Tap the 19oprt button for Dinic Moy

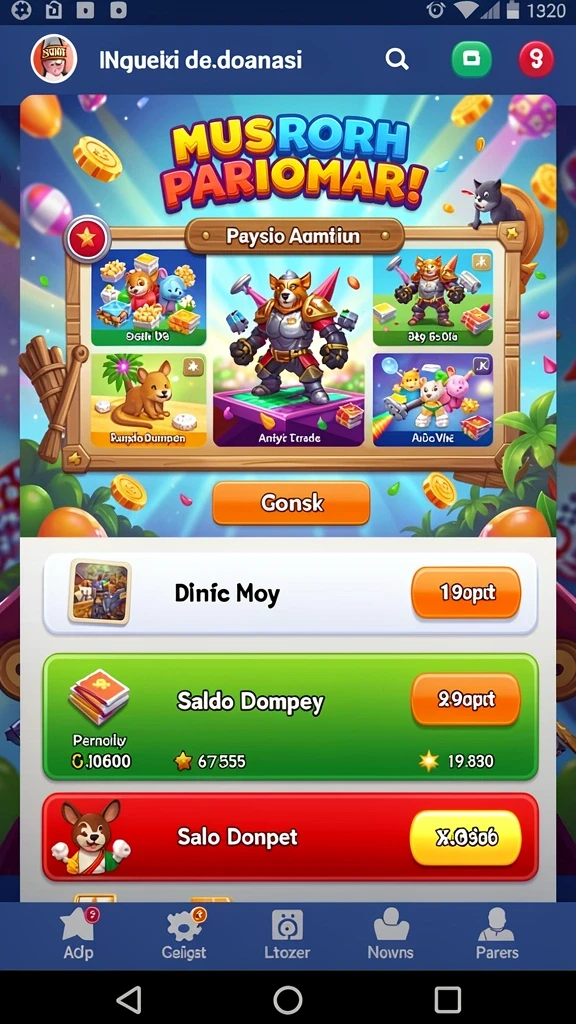466,592
